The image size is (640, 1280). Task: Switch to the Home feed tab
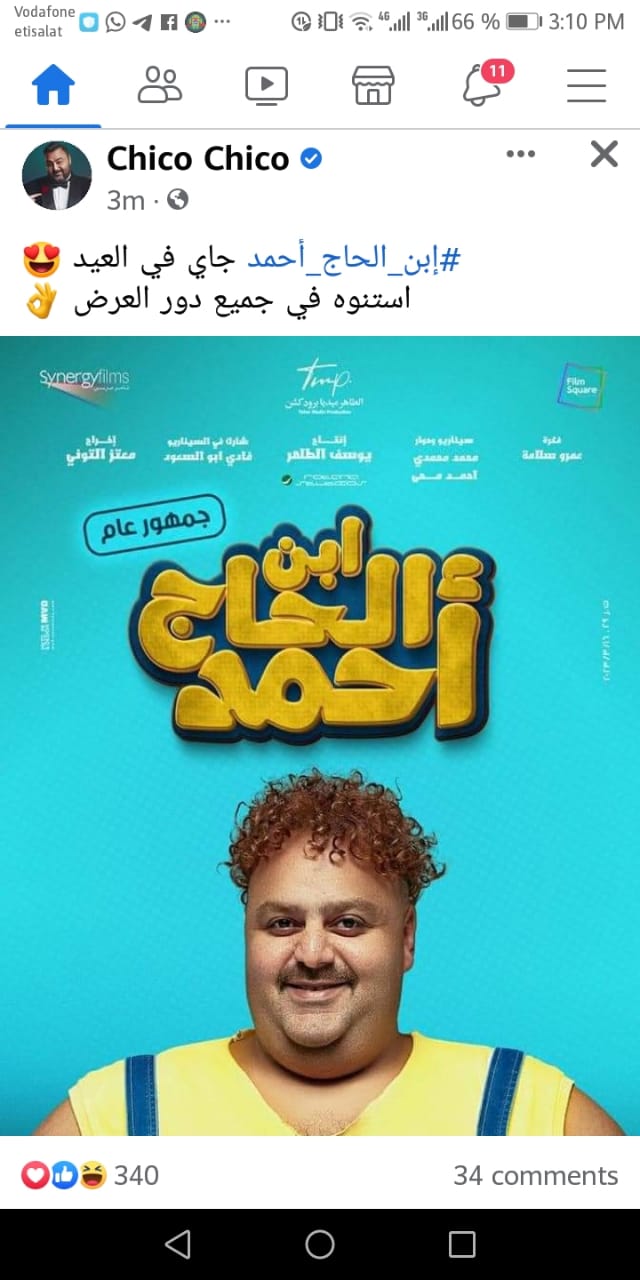pyautogui.click(x=53, y=86)
